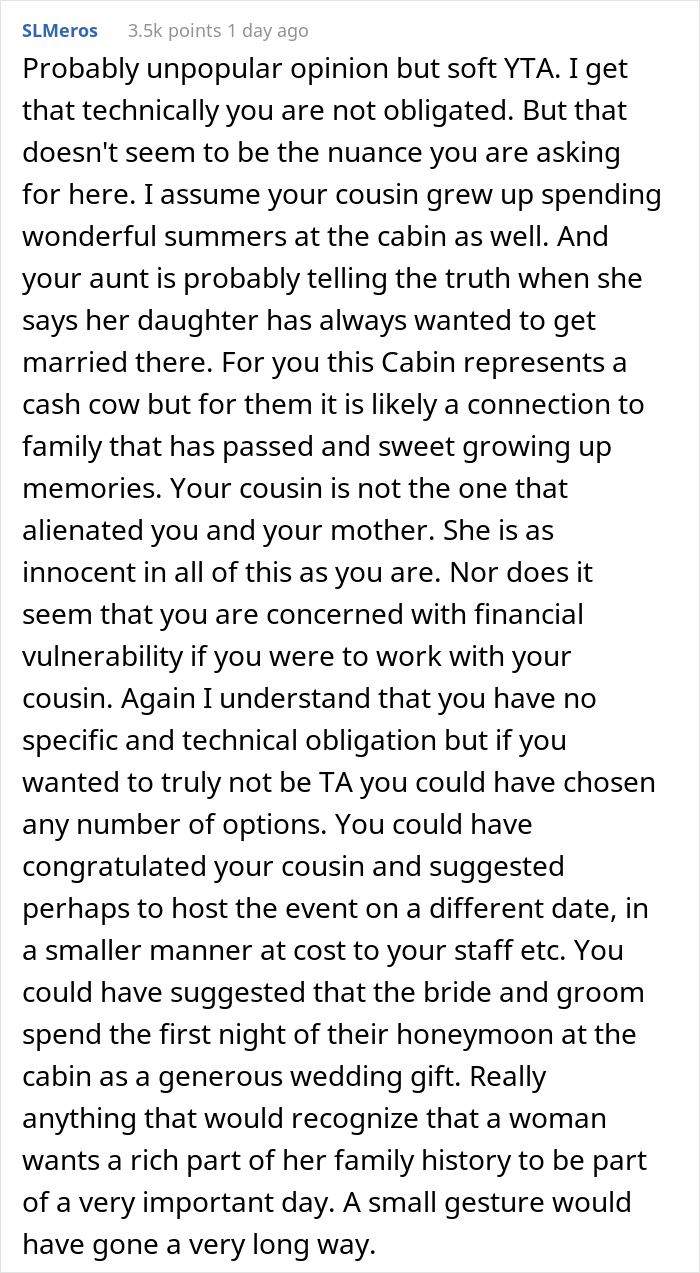Screen dimensions: 700x1273
Task: Open SLMeros user profile
Action: point(60,31)
